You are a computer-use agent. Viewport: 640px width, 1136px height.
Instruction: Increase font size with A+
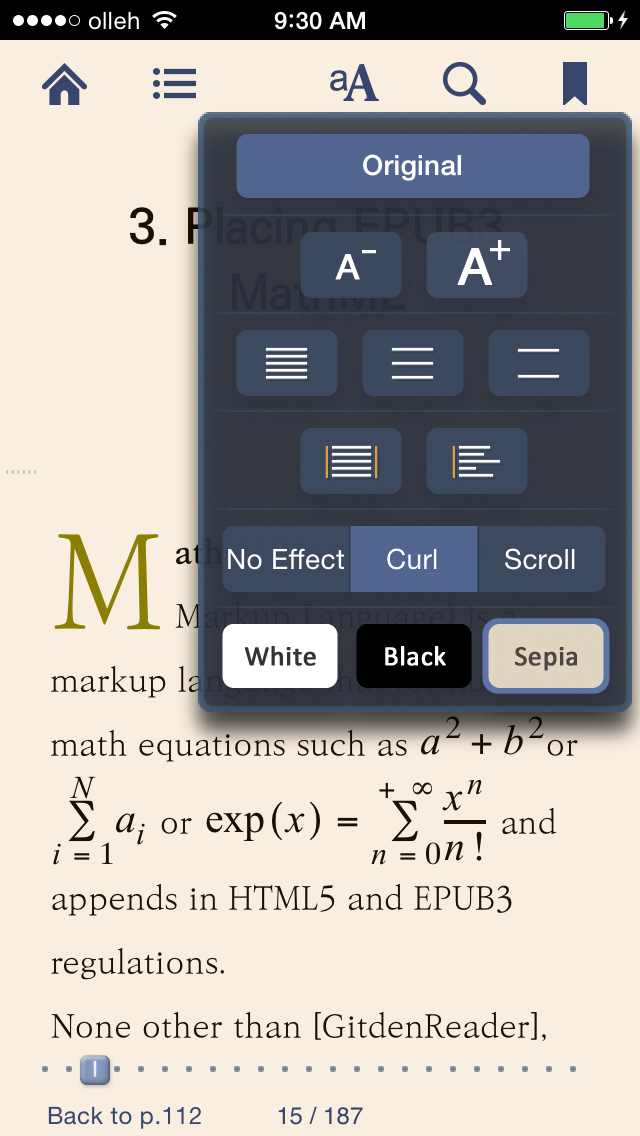click(477, 265)
